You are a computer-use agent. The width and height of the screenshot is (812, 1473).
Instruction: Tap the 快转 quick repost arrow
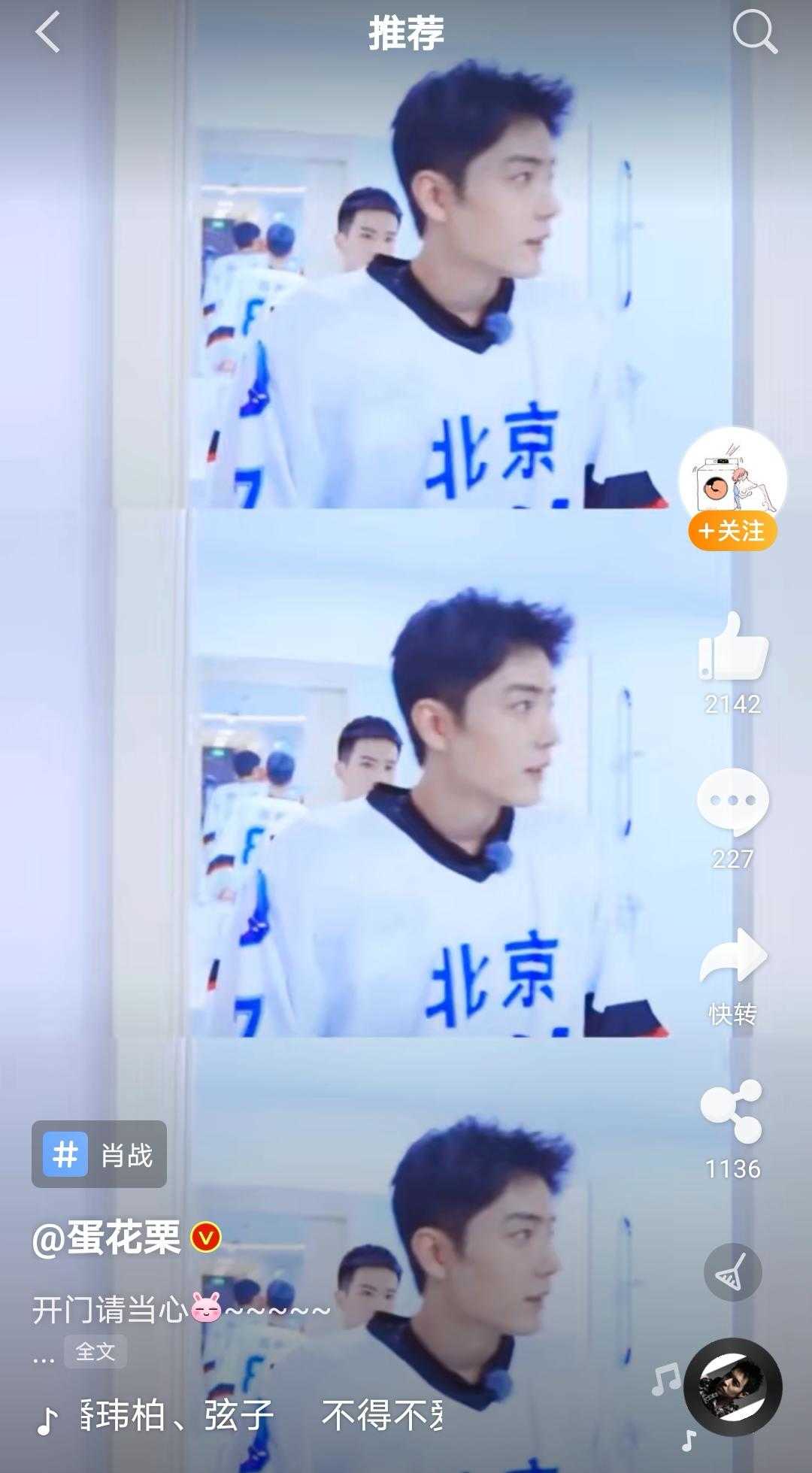point(732,958)
